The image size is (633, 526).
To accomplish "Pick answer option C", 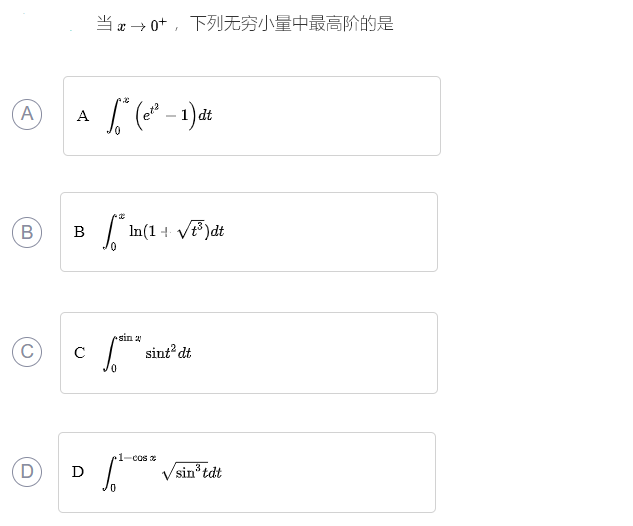I will pos(28,352).
